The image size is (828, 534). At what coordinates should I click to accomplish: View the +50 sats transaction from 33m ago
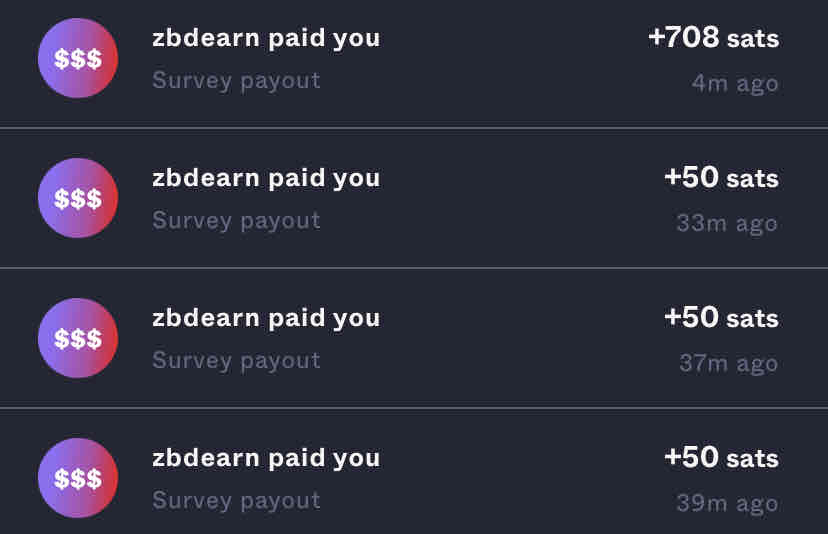tap(414, 198)
